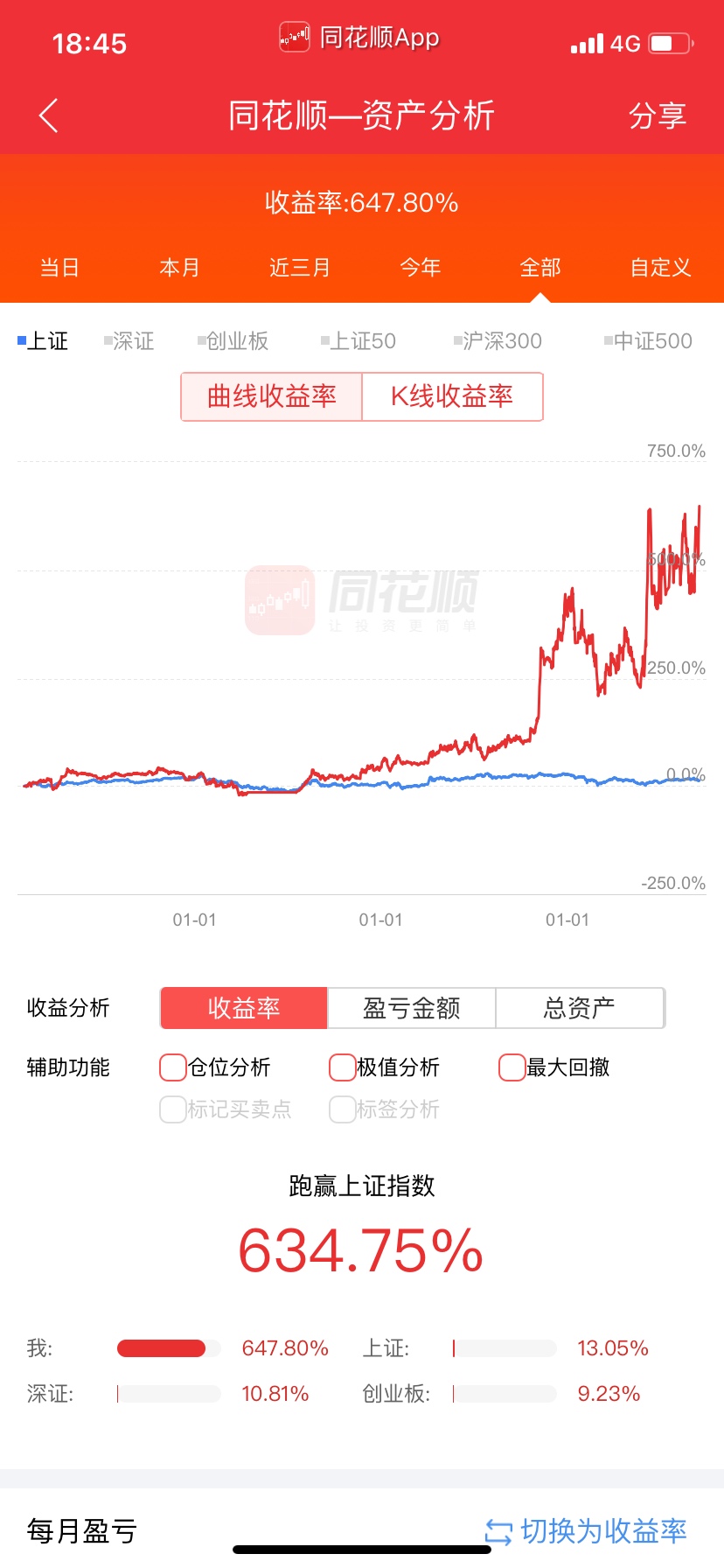Select the 本月 tab
Image resolution: width=724 pixels, height=1568 pixels.
180,268
